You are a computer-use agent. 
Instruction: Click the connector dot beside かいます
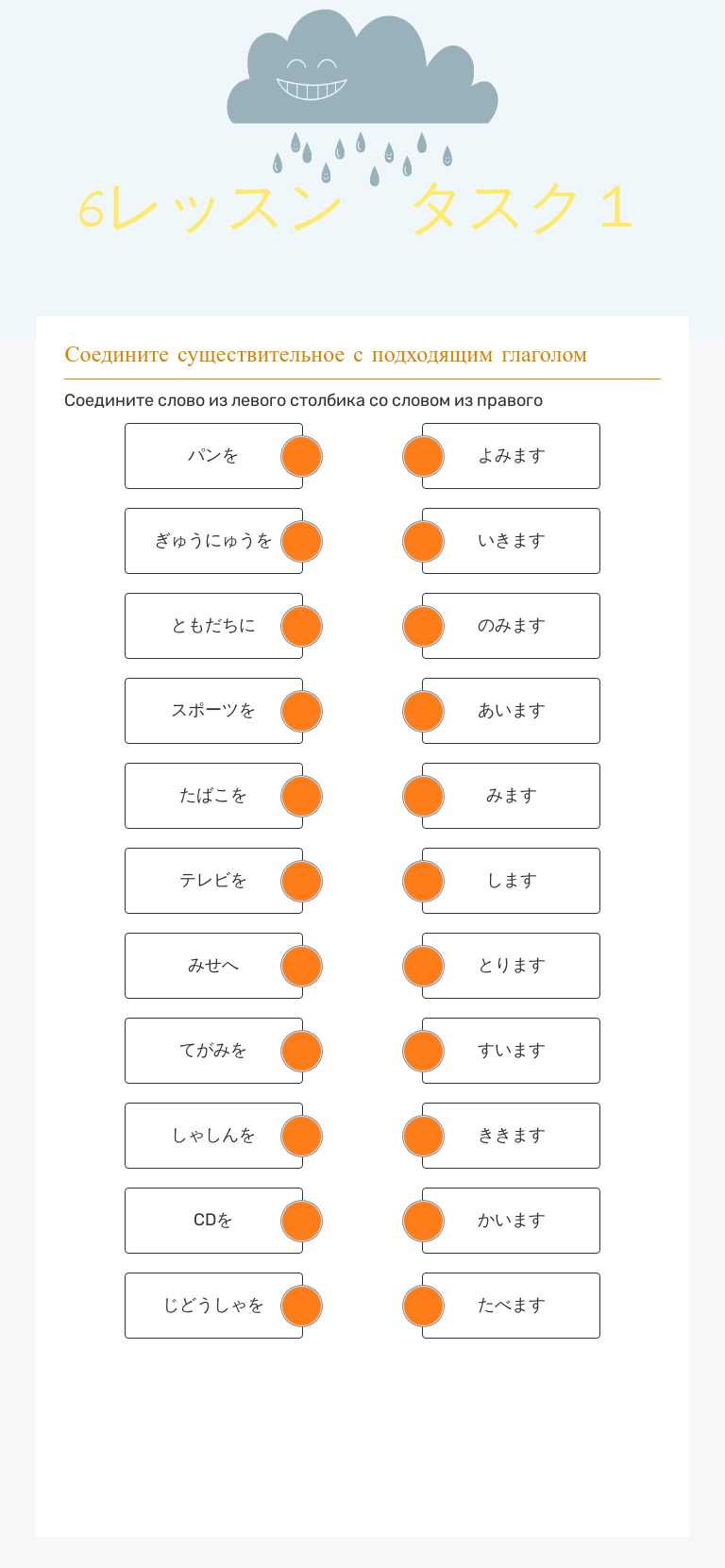(x=423, y=1221)
